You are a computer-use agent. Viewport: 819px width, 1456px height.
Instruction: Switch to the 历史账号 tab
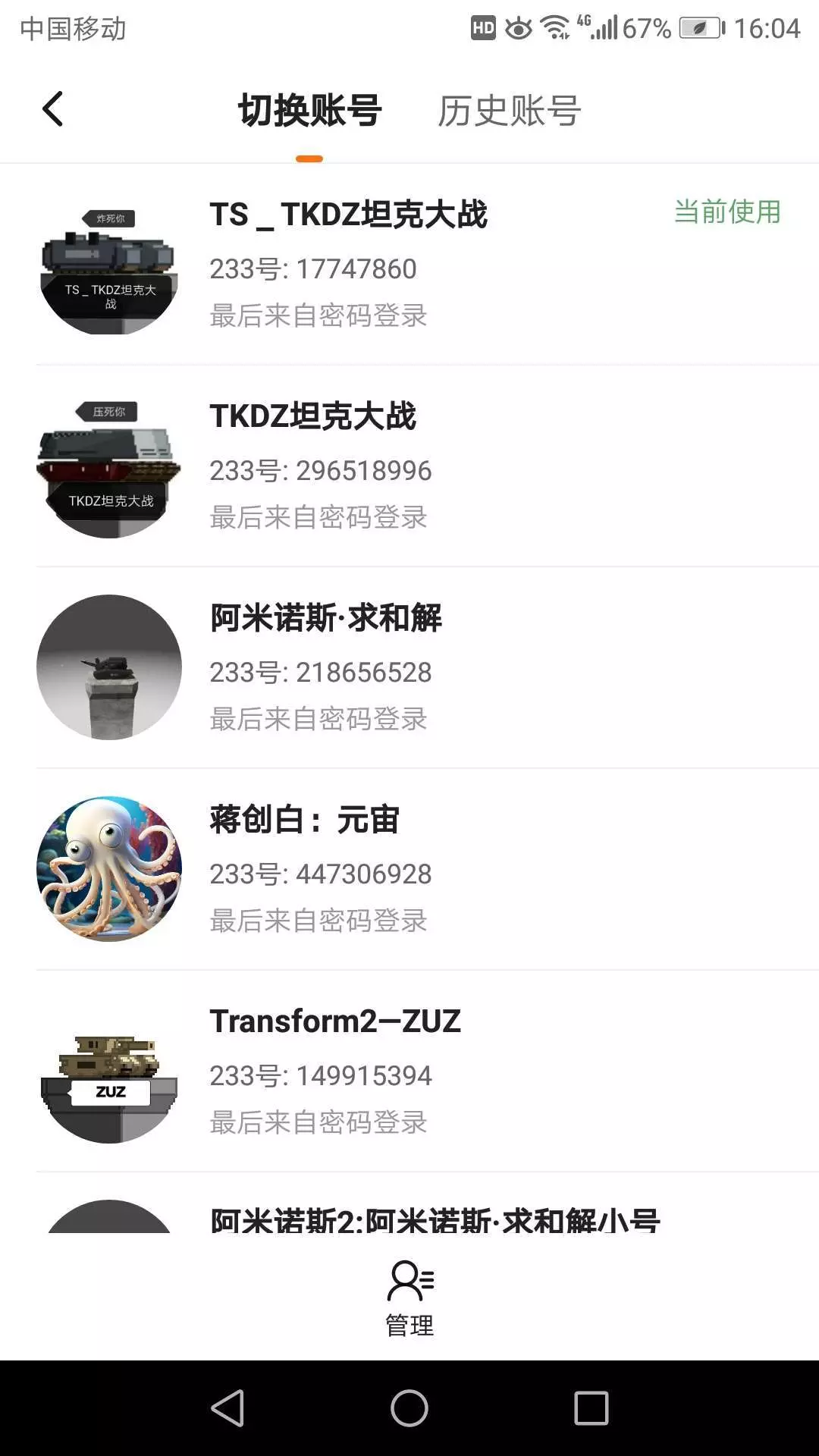pyautogui.click(x=509, y=111)
